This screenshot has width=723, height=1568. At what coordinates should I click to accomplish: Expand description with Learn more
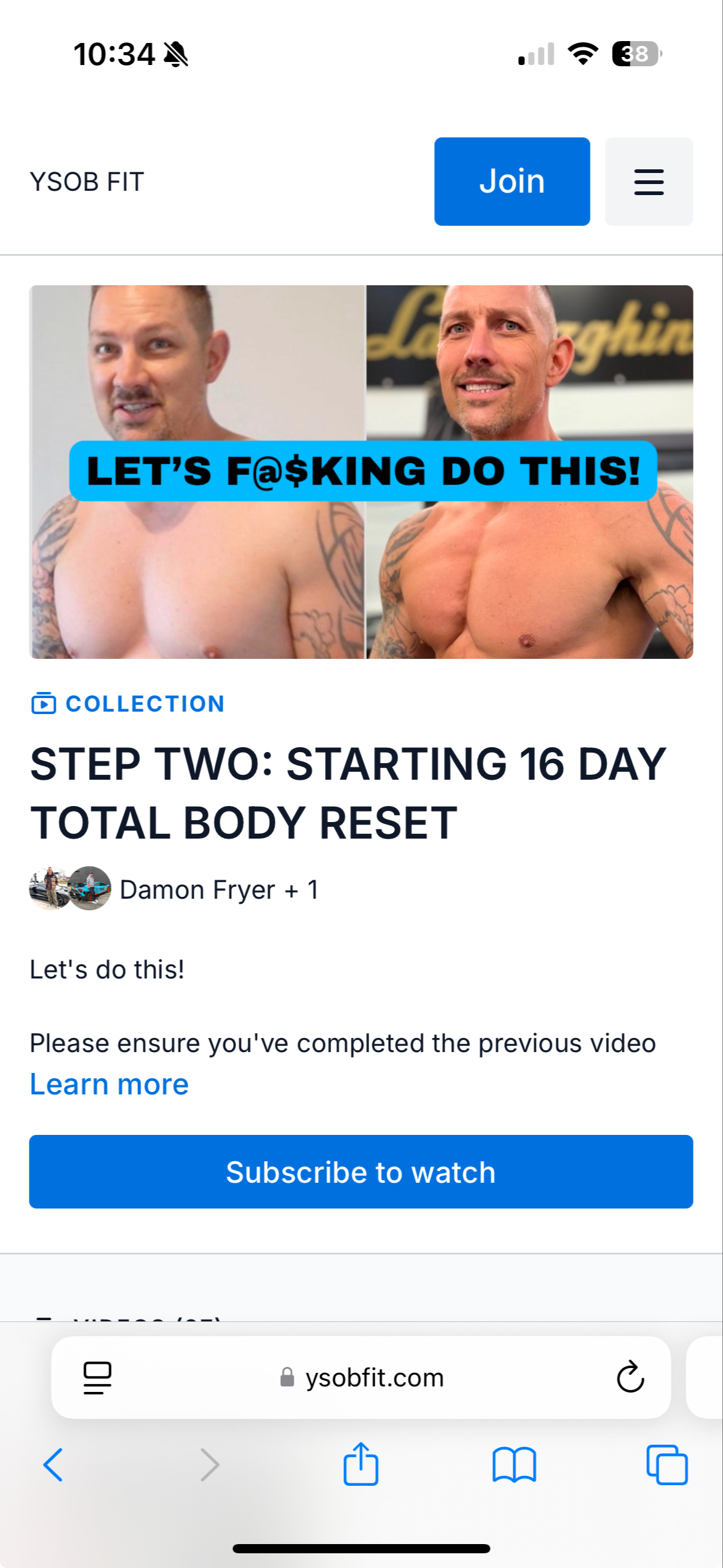click(109, 1084)
